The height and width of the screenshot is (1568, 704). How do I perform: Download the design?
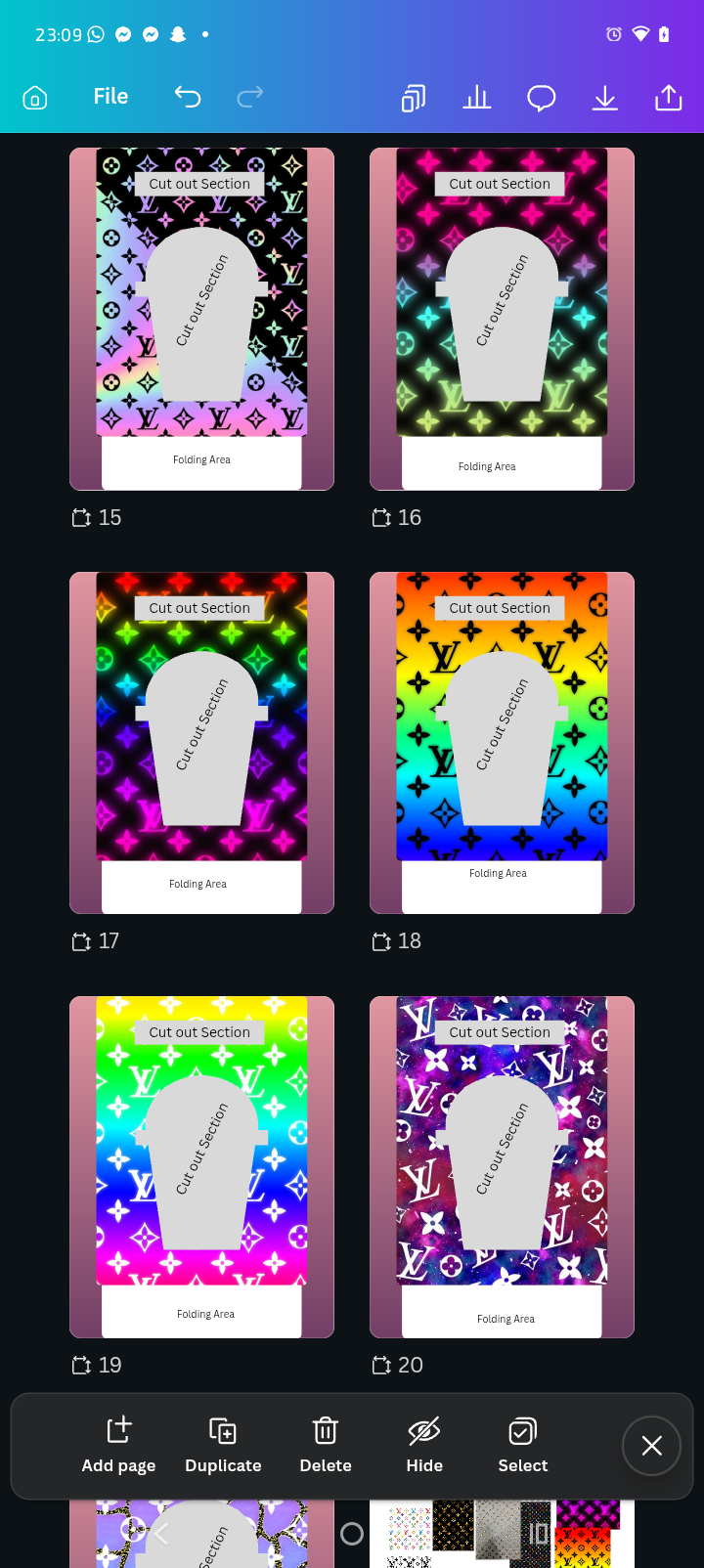[605, 97]
